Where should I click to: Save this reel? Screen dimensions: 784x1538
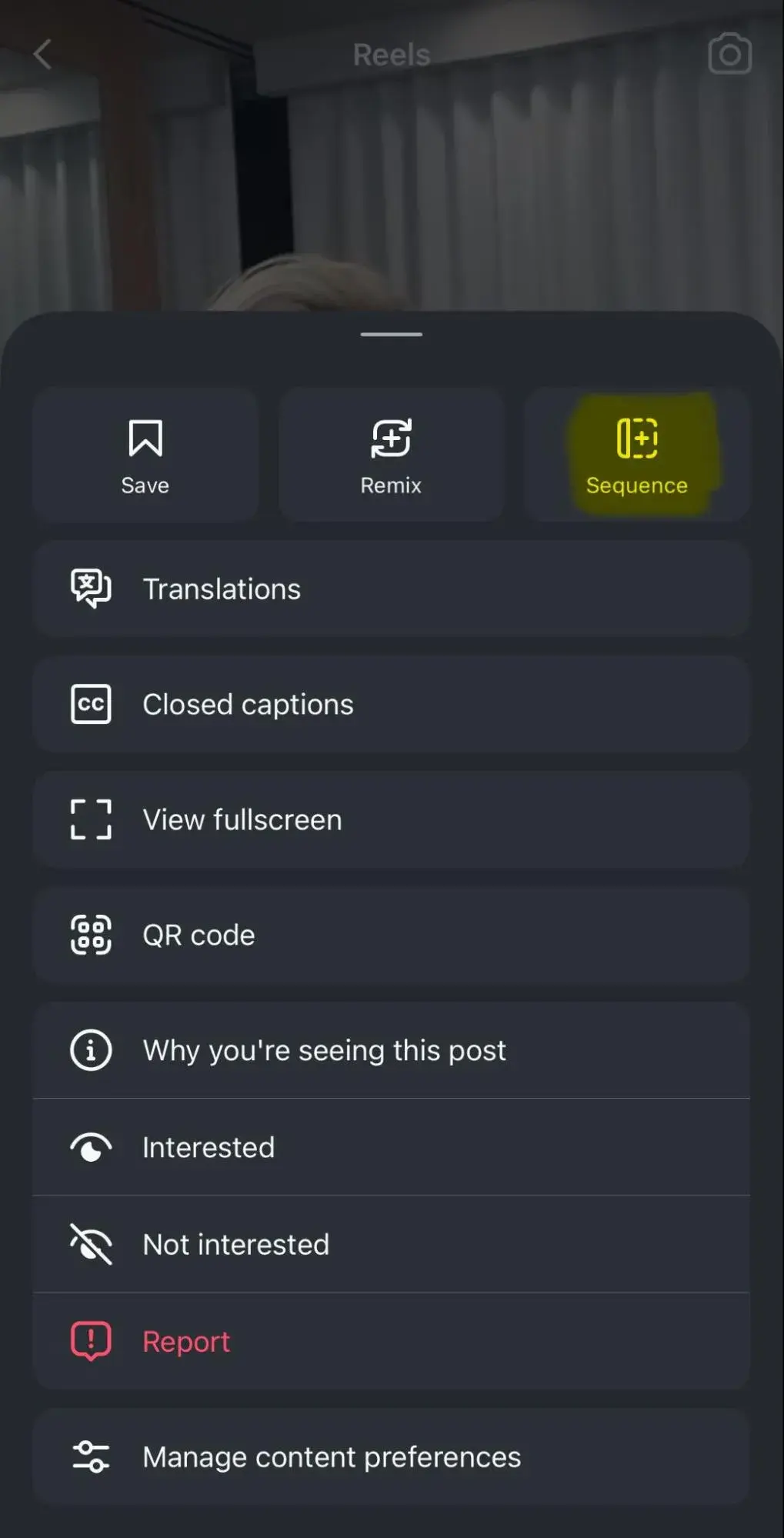145,455
